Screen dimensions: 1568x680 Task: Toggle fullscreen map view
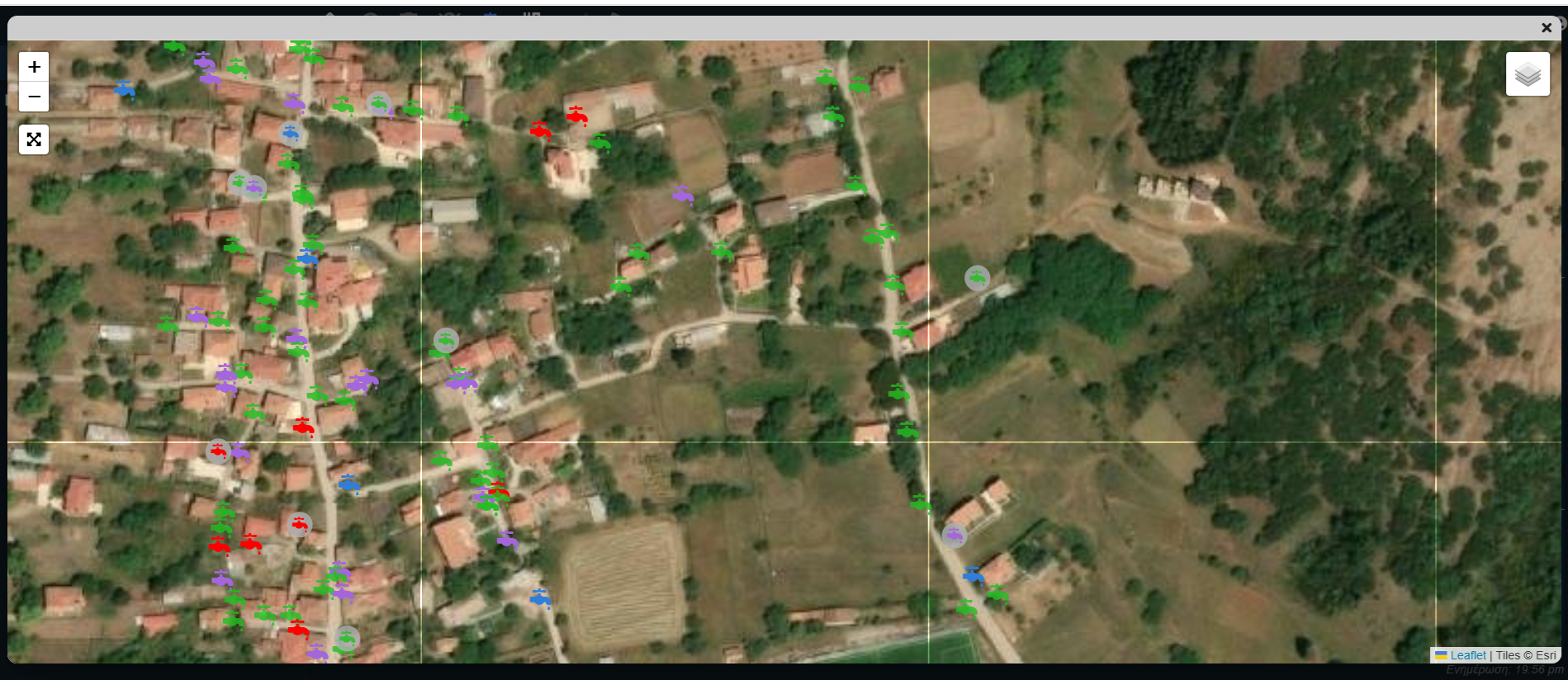(x=34, y=139)
